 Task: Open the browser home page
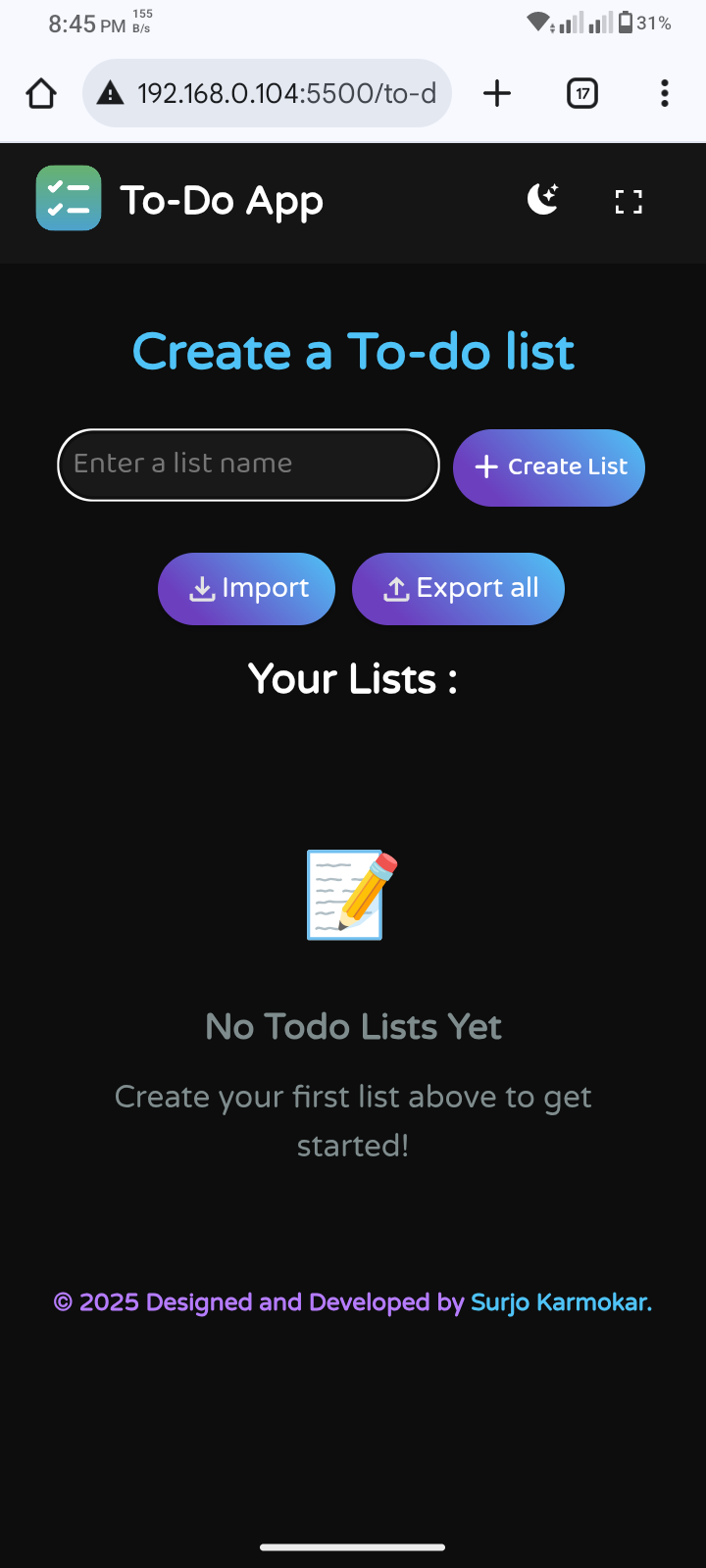(x=41, y=93)
